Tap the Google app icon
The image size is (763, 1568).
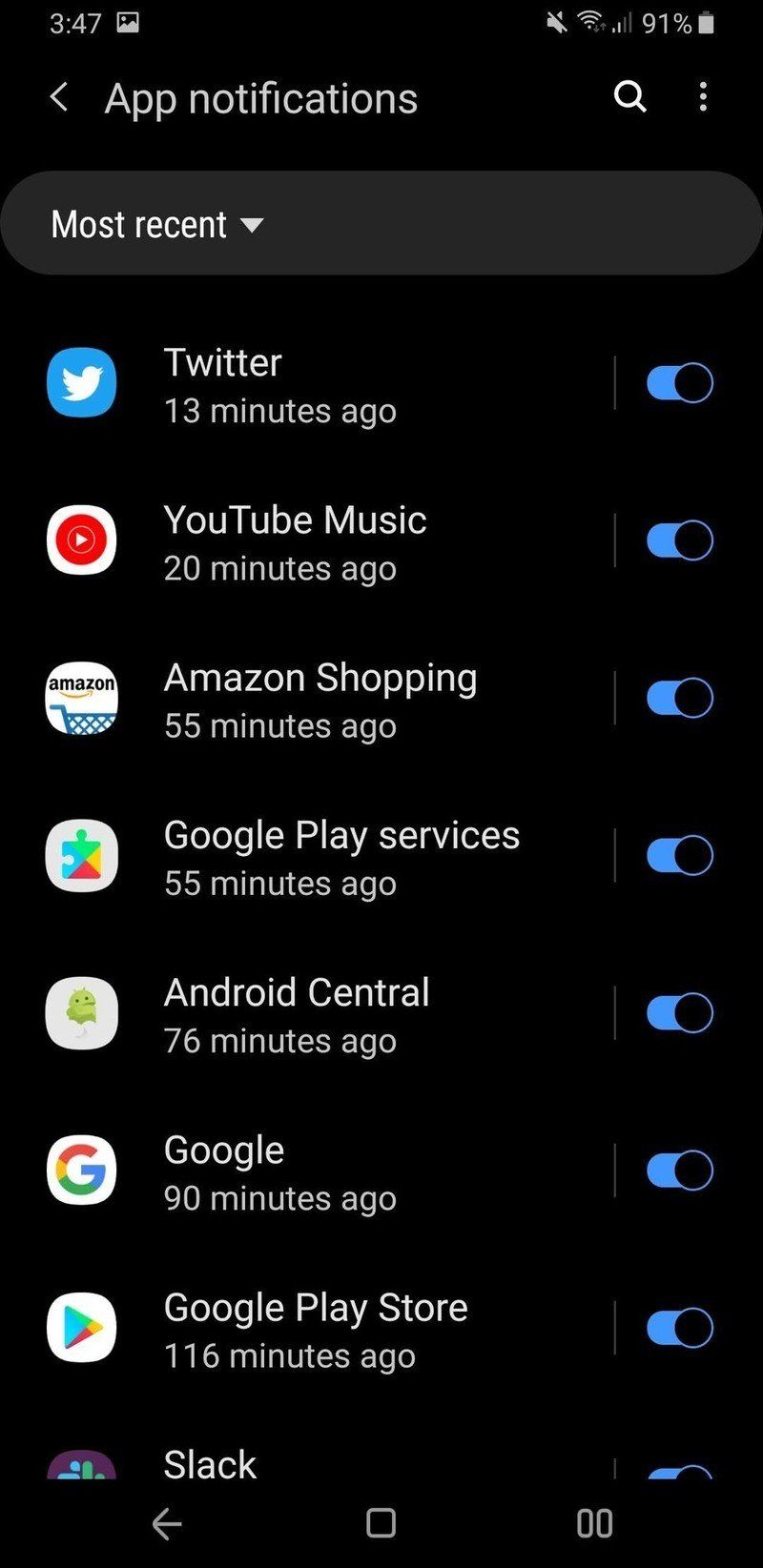pos(81,1171)
